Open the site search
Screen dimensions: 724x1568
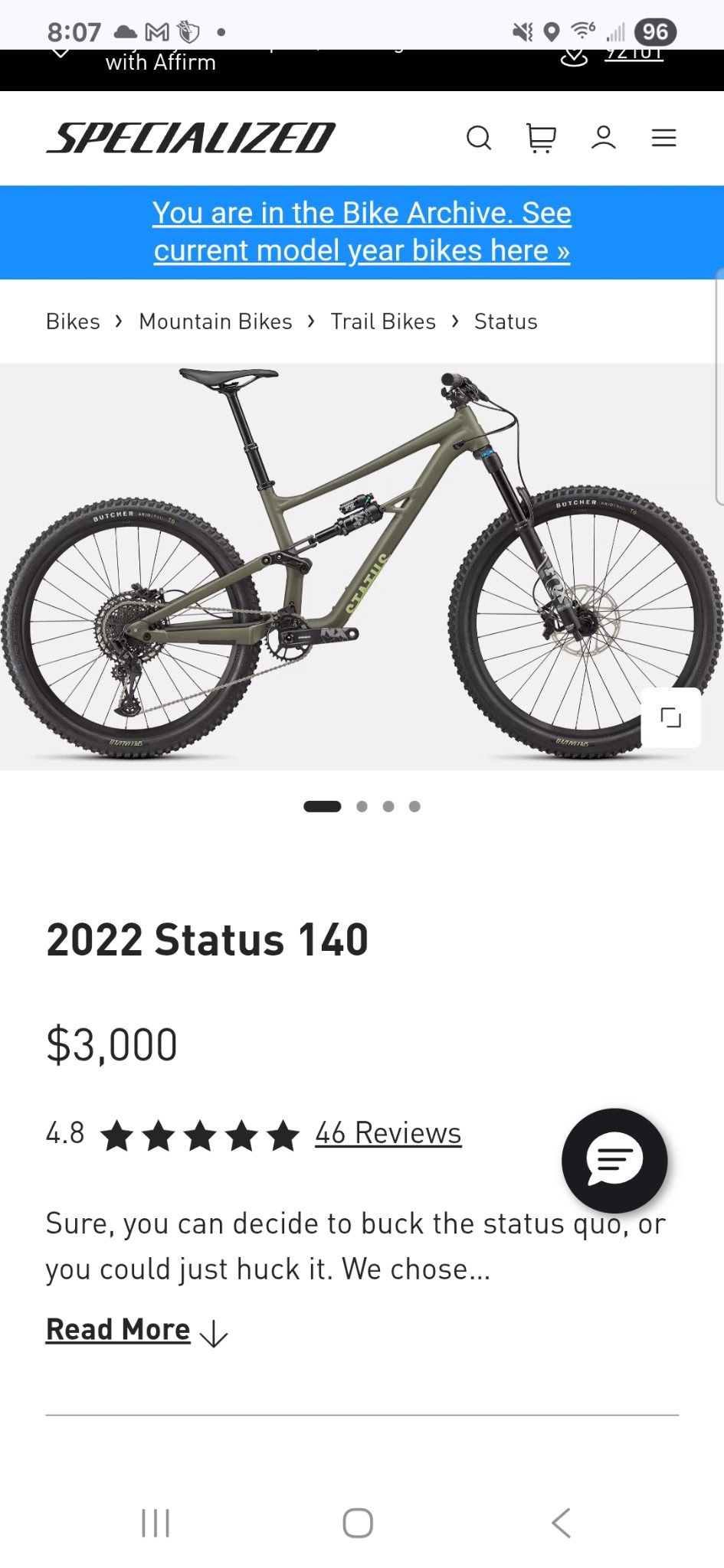coord(479,139)
